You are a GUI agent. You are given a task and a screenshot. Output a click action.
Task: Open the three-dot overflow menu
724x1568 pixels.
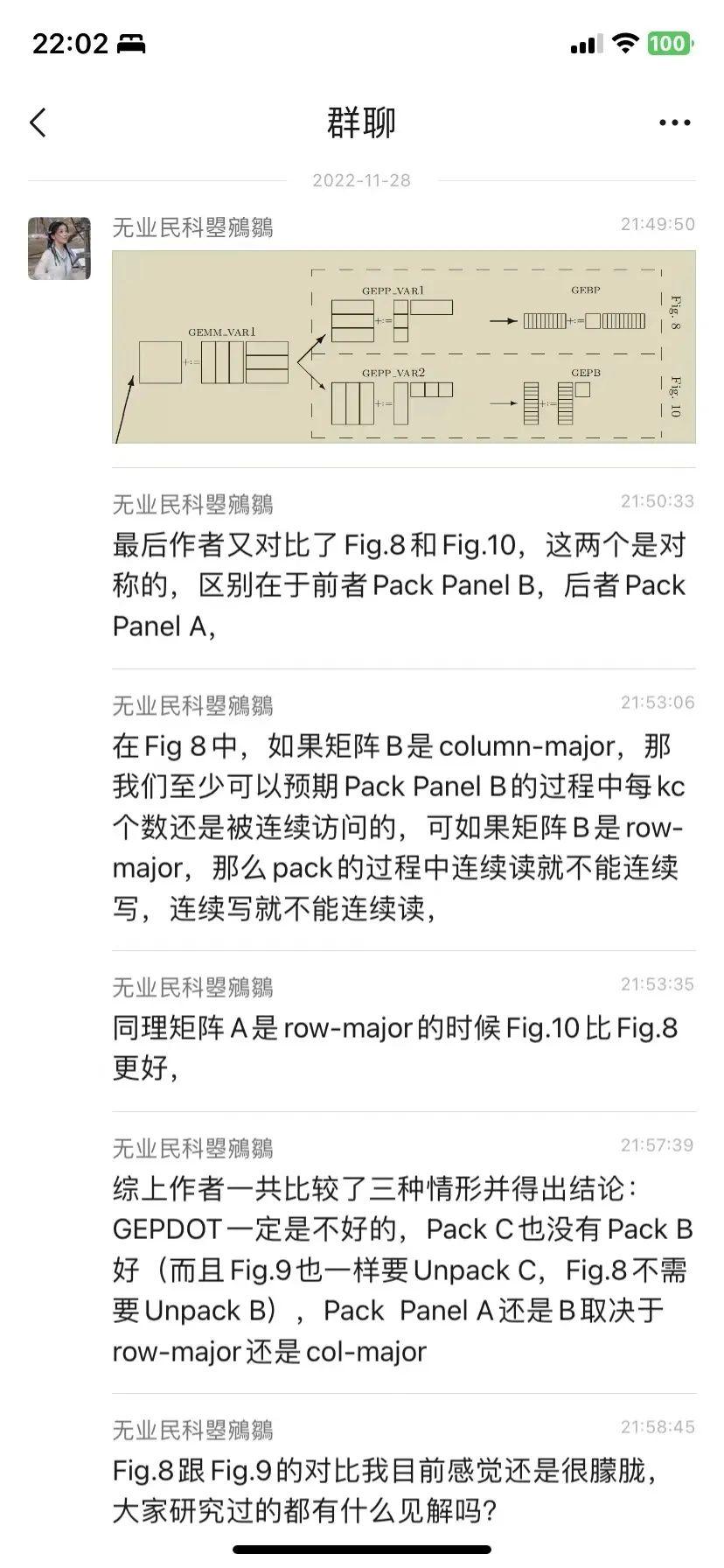(x=674, y=122)
